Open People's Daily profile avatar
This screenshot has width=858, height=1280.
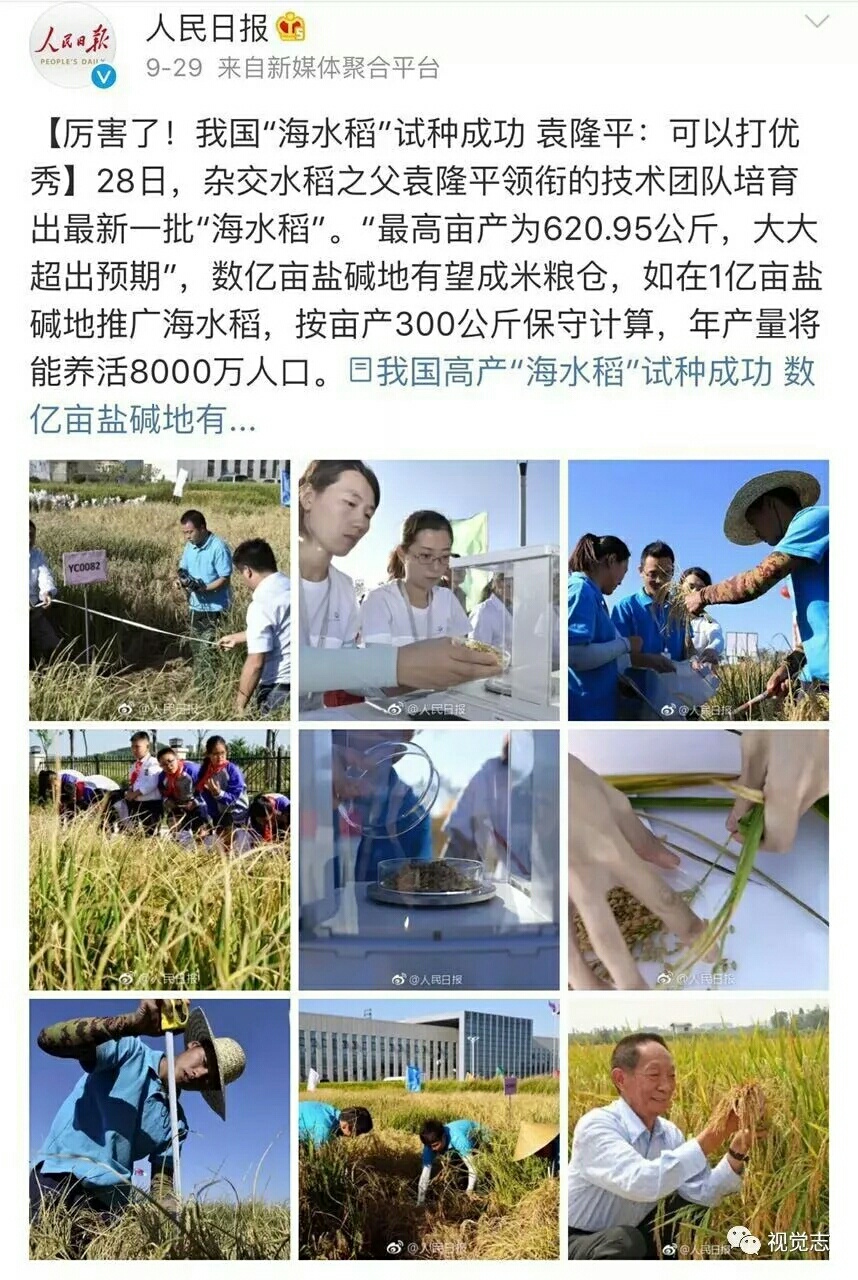click(72, 45)
